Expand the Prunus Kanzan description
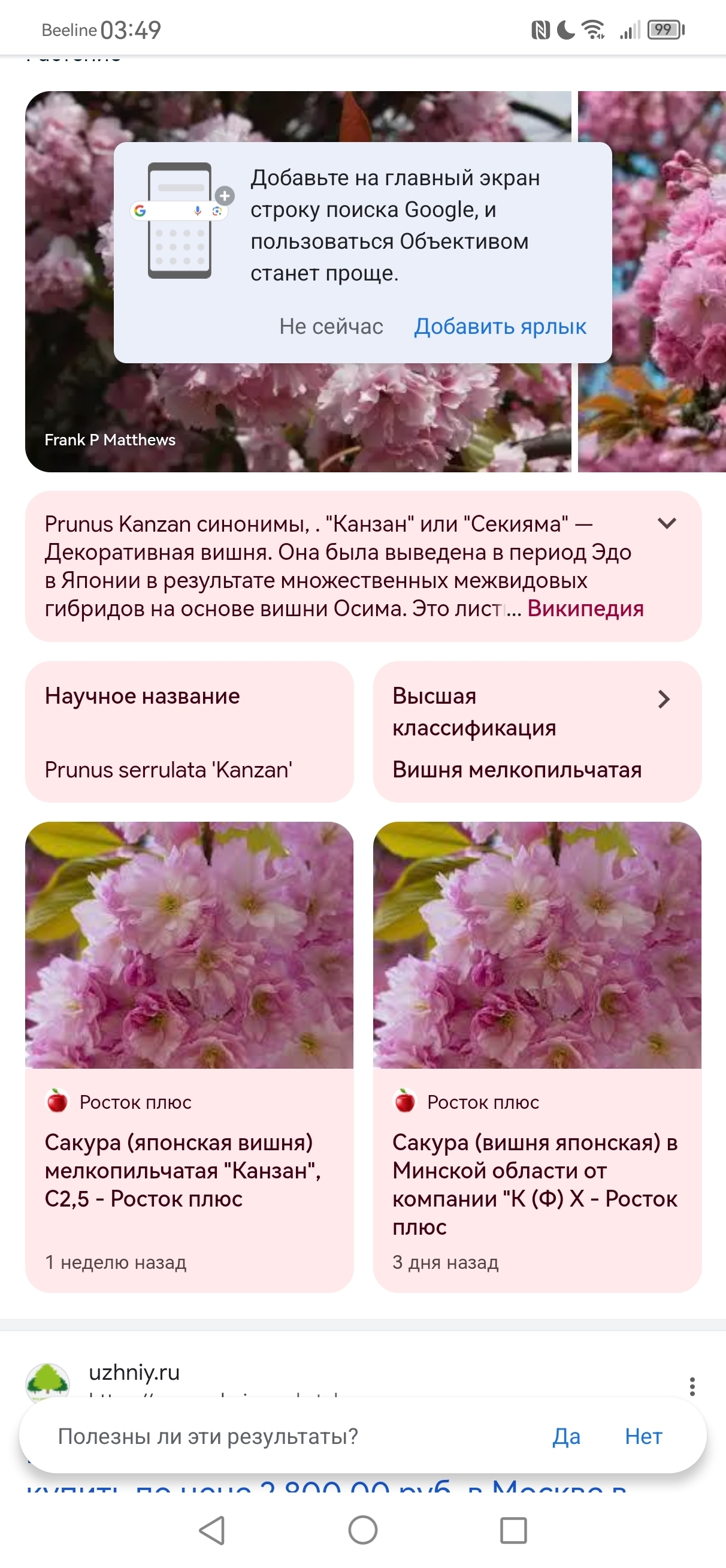Viewport: 726px width, 1568px height. pyautogui.click(x=667, y=523)
